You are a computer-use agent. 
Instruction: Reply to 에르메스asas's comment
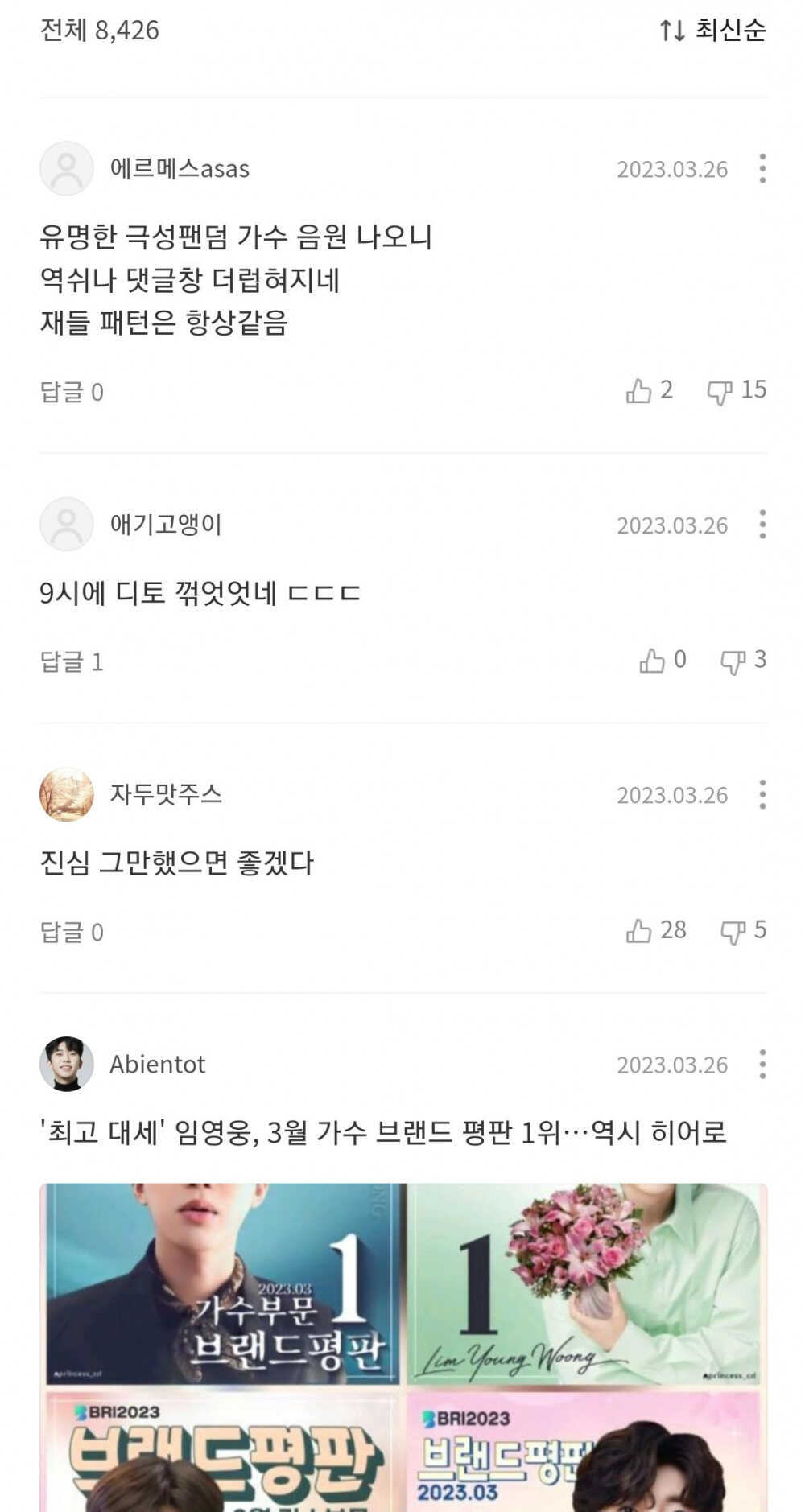pyautogui.click(x=72, y=392)
